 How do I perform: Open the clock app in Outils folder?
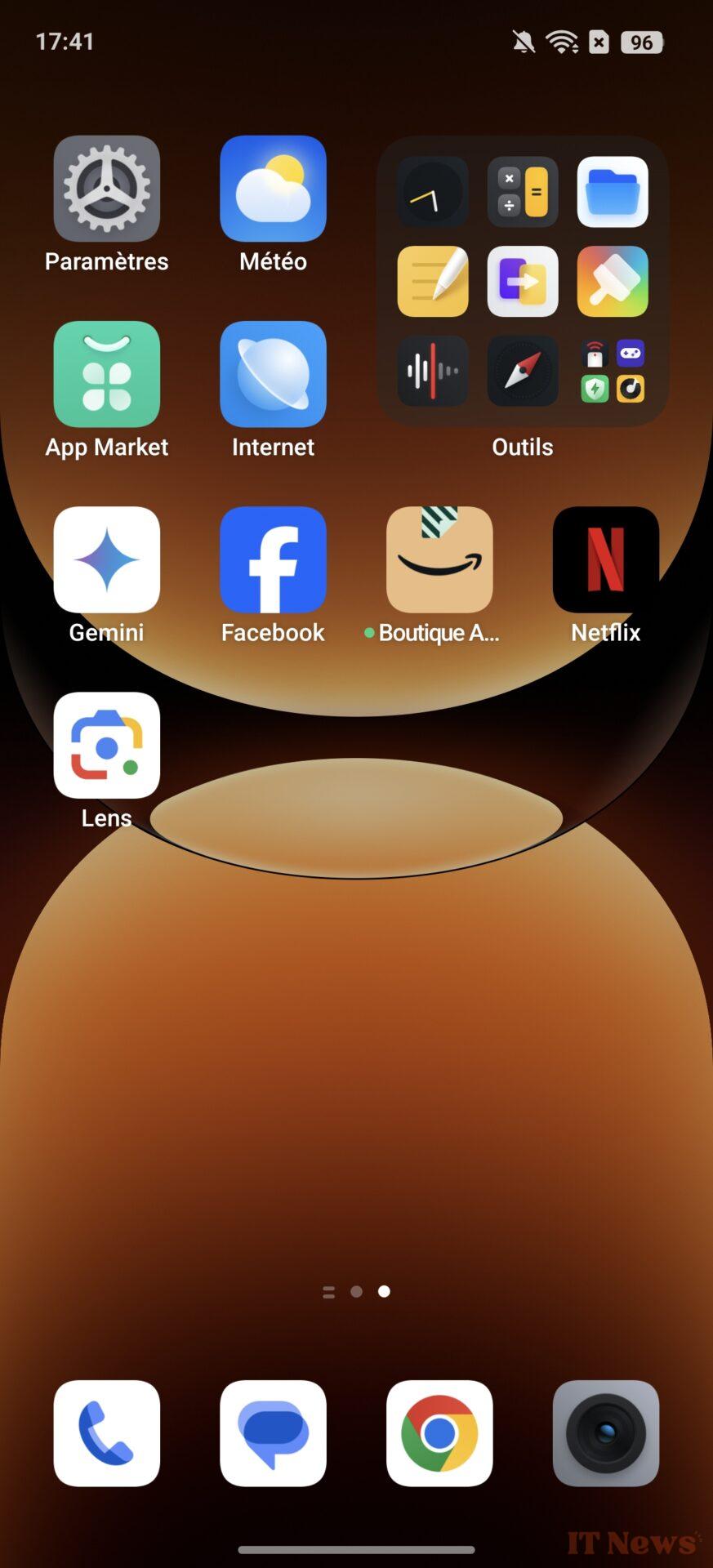(x=433, y=192)
